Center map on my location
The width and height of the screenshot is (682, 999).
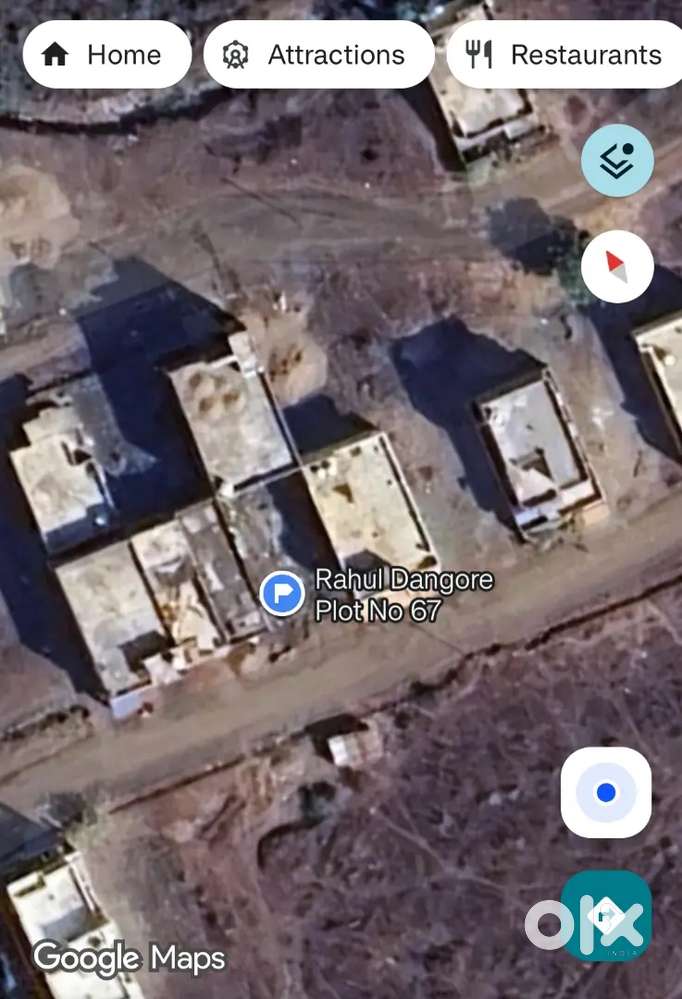[605, 792]
